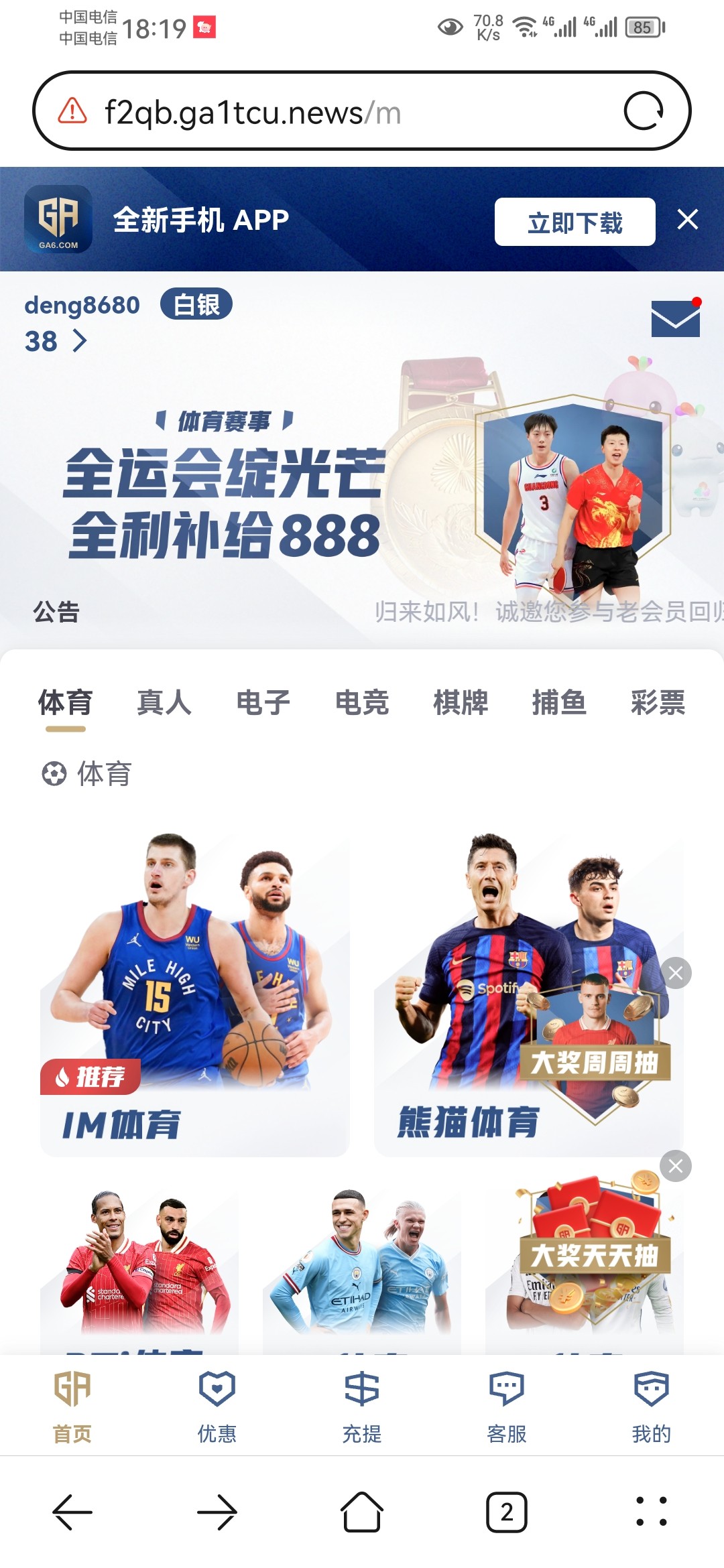Tap the 立即下载 download button

[575, 222]
